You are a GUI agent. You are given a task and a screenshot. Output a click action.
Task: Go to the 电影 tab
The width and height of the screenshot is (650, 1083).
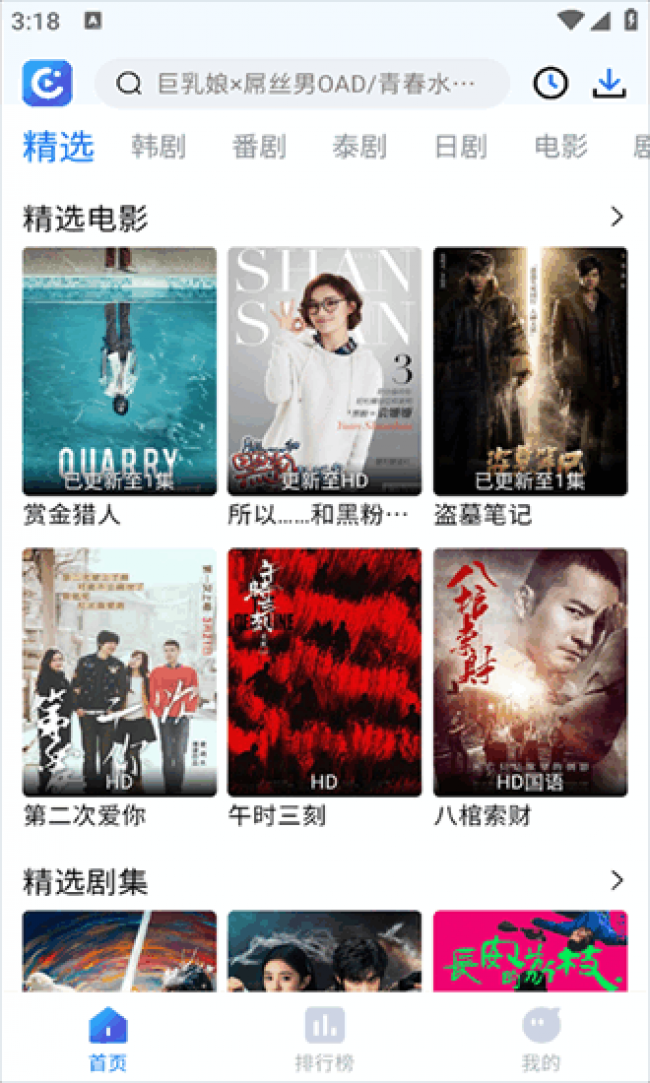pyautogui.click(x=561, y=147)
